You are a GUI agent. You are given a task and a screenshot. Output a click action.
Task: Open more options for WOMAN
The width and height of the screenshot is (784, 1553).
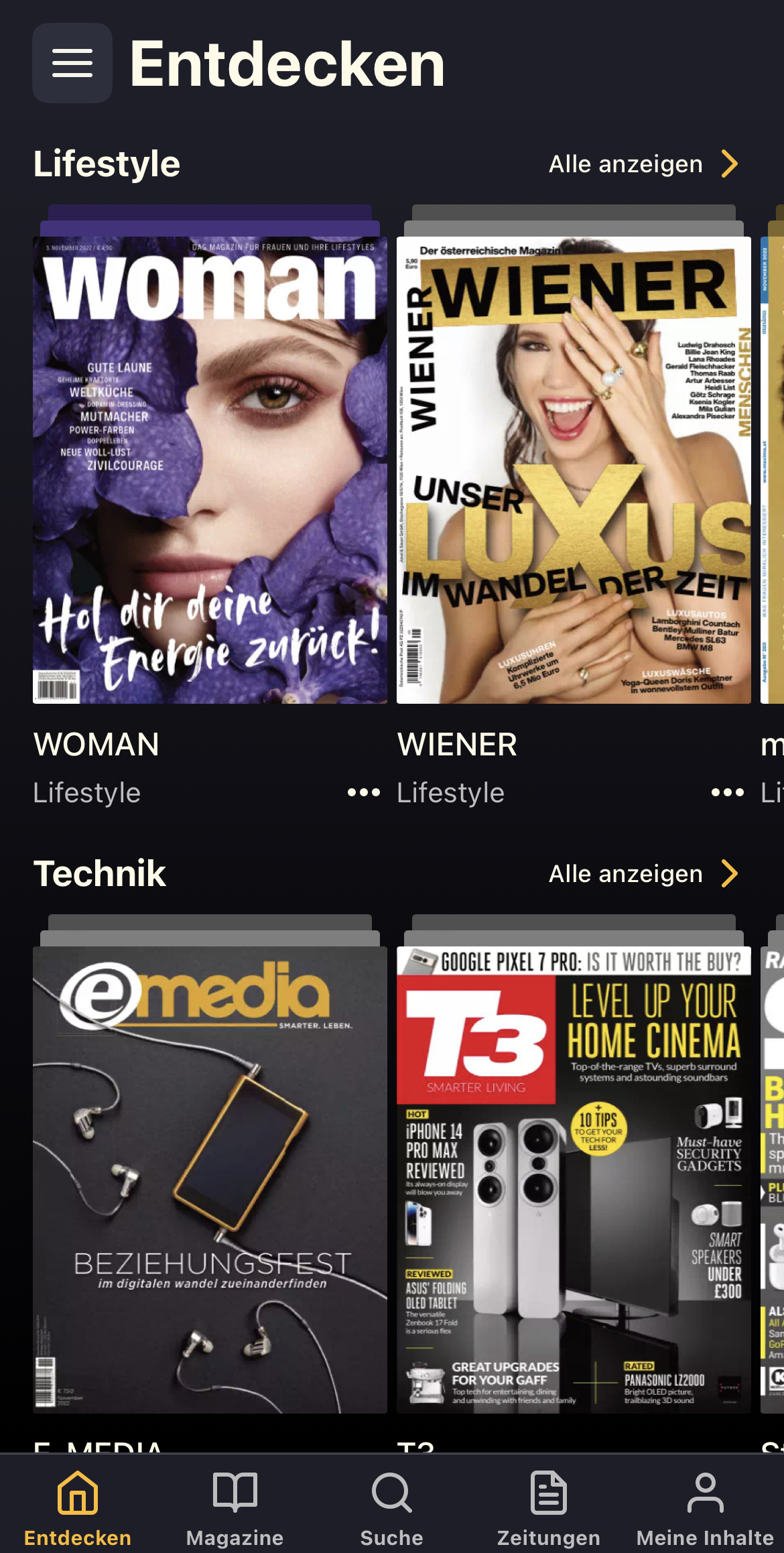pyautogui.click(x=363, y=793)
